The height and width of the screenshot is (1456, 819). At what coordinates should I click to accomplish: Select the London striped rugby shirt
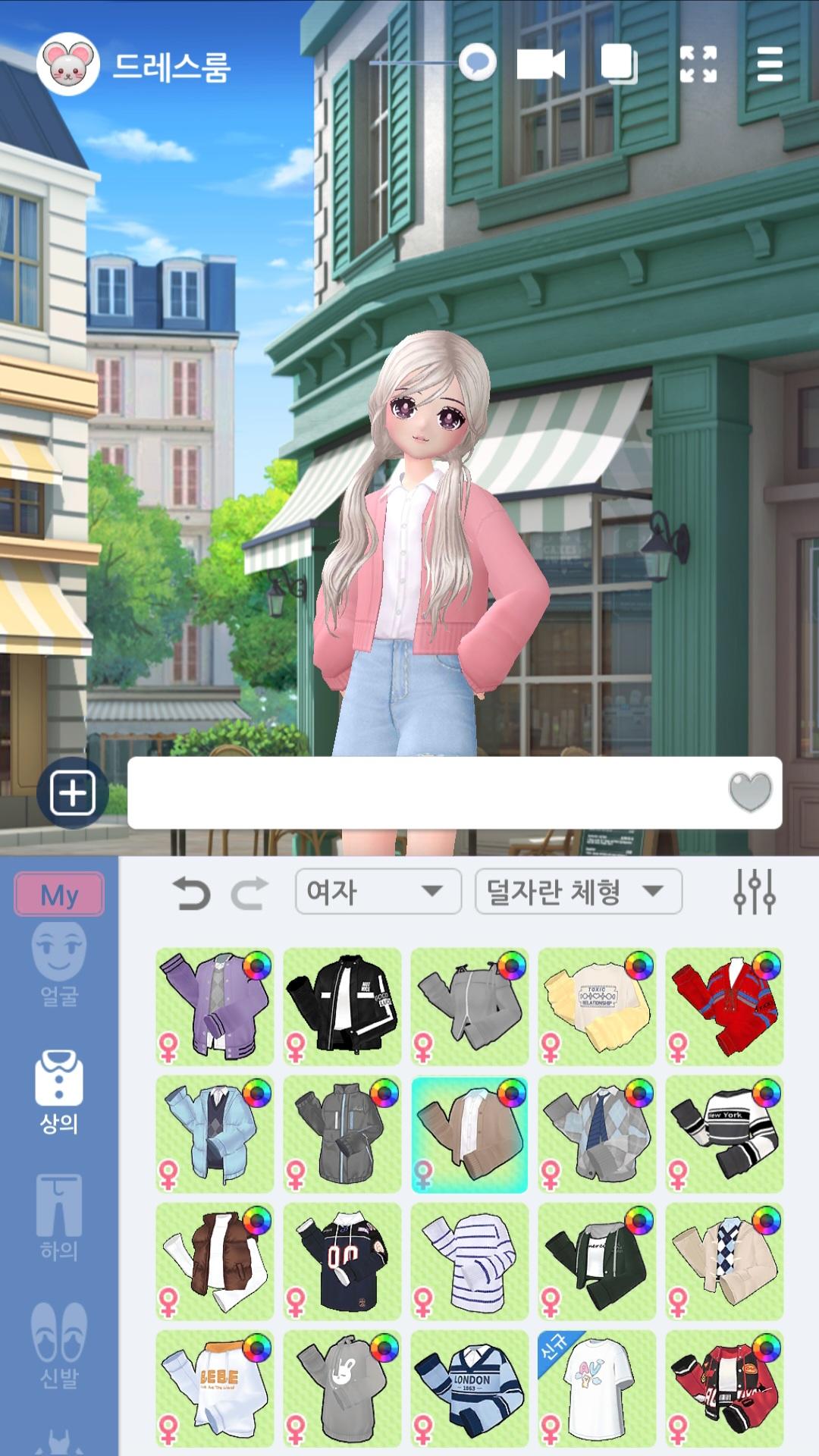point(469,1389)
